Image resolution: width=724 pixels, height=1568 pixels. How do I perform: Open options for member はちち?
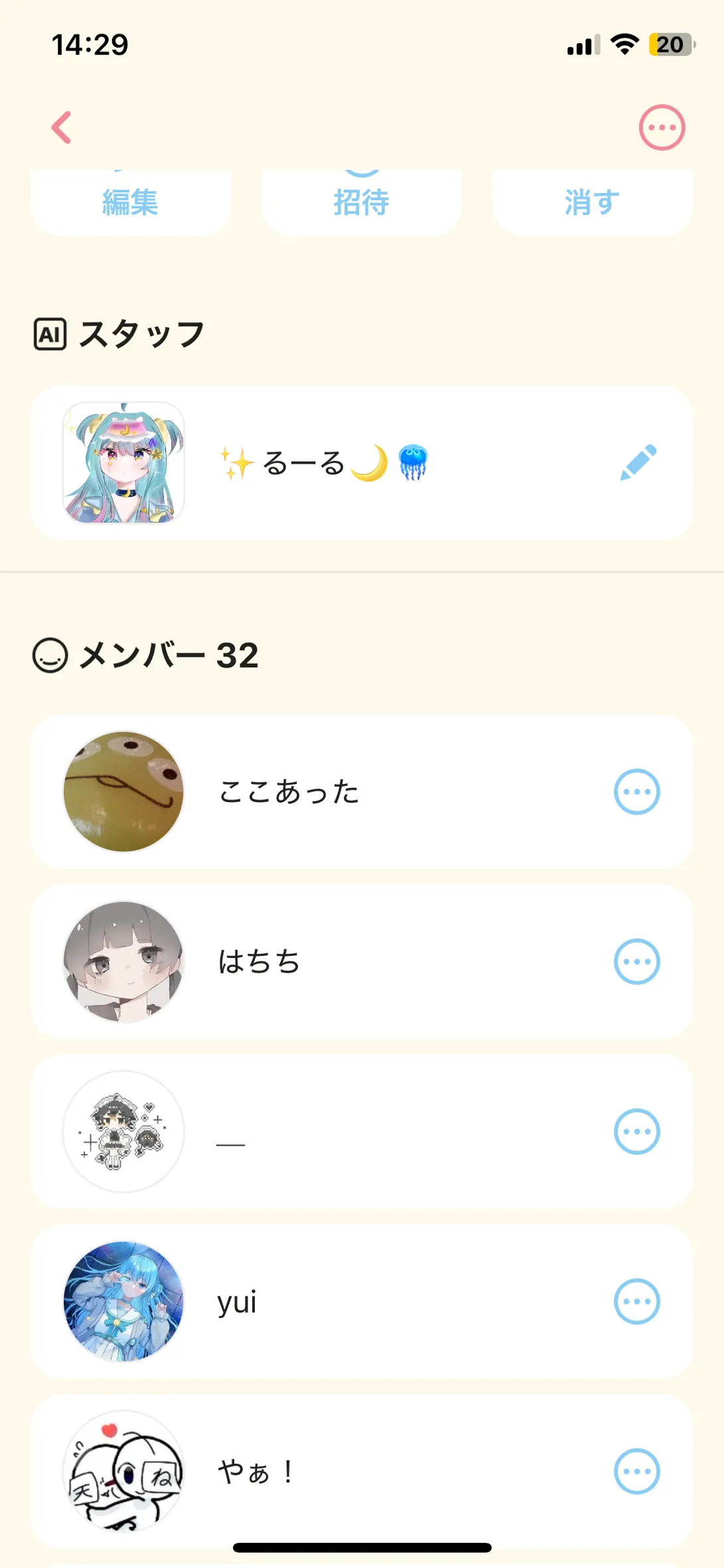[636, 961]
